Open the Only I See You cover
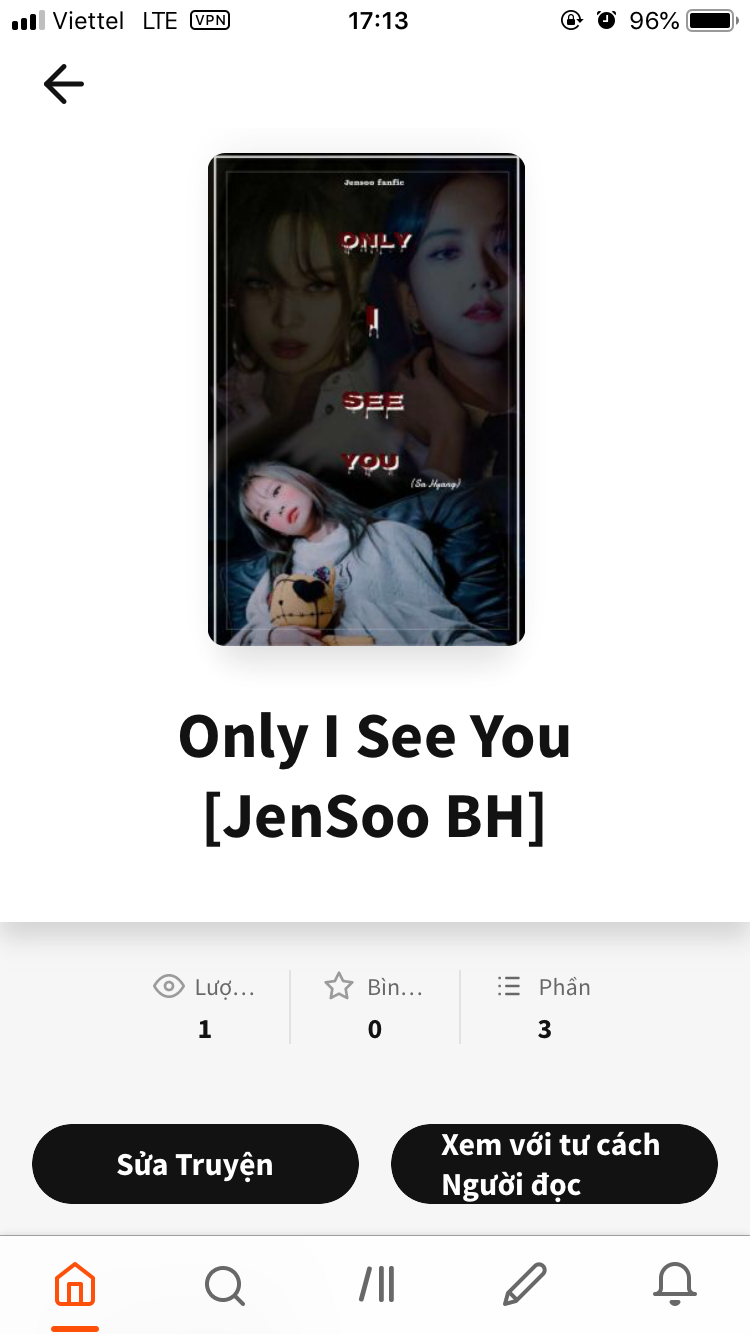The height and width of the screenshot is (1334, 750). point(367,399)
